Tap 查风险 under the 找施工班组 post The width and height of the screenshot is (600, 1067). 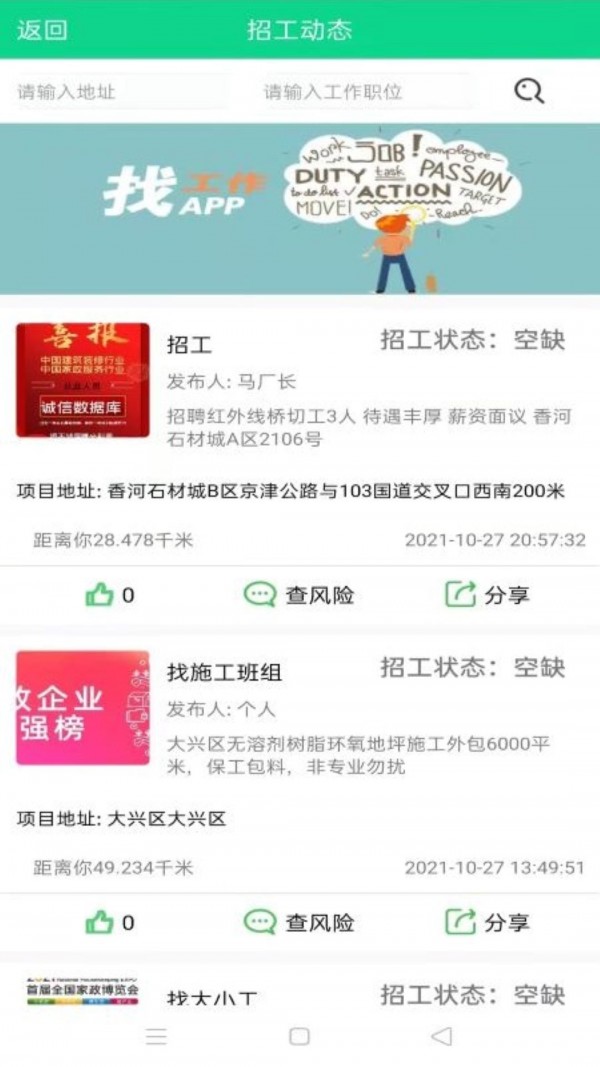300,923
